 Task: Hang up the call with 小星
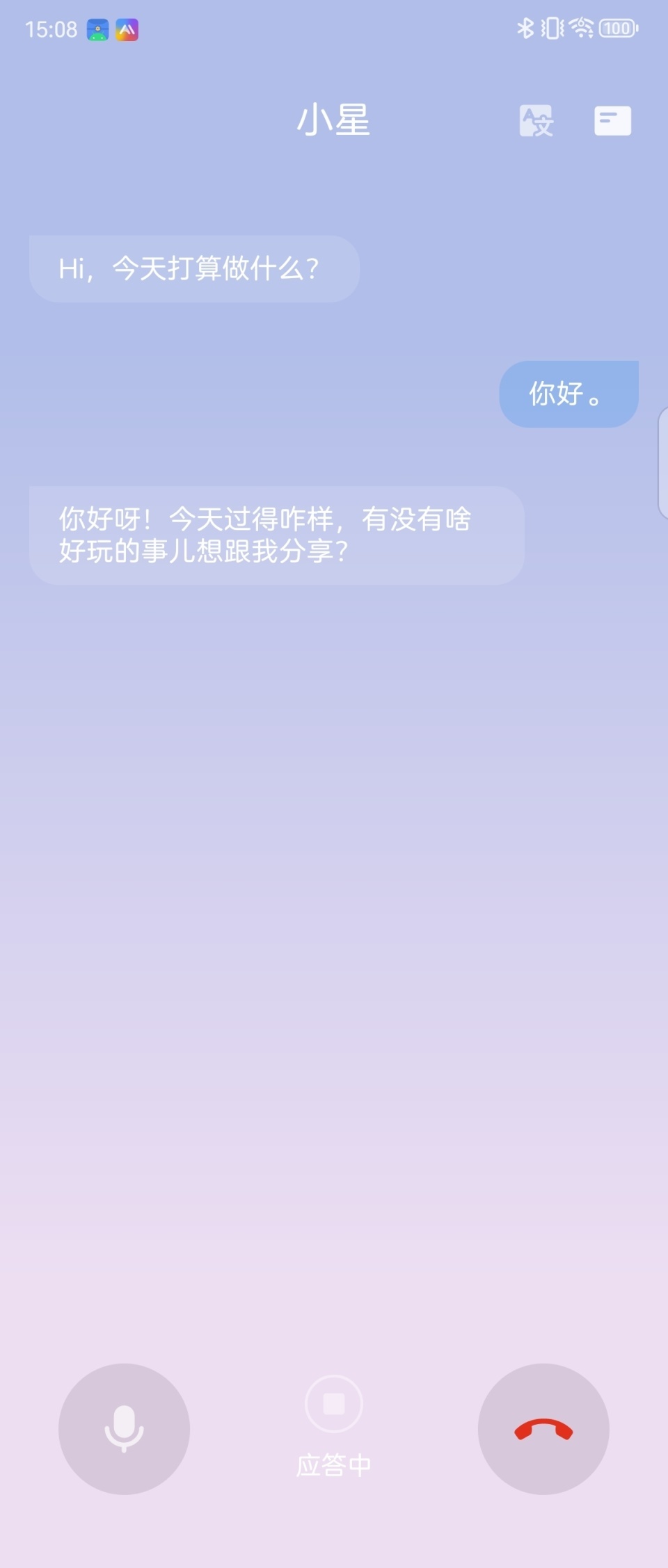point(543,1429)
